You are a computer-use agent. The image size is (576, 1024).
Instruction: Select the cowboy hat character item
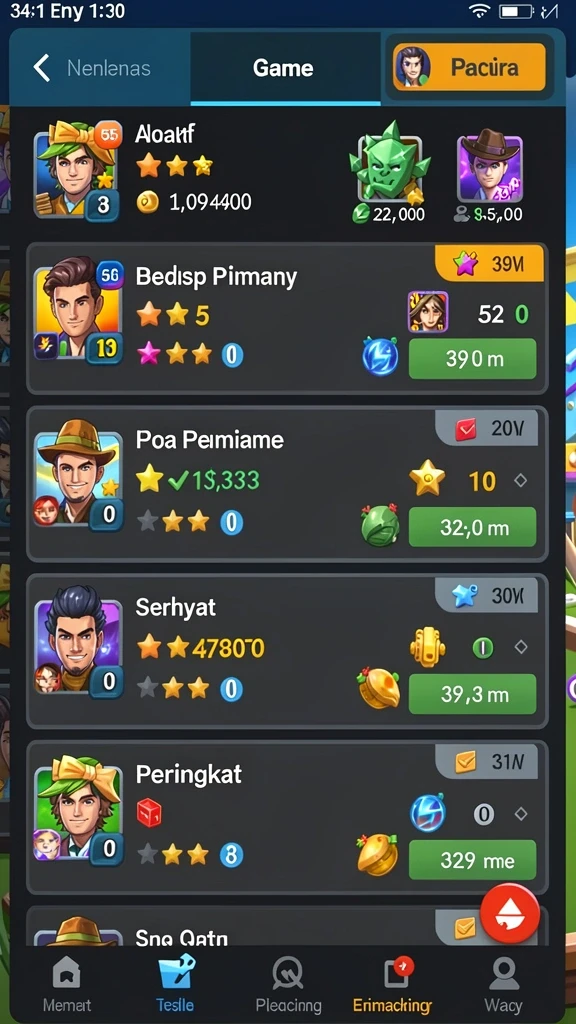[490, 167]
